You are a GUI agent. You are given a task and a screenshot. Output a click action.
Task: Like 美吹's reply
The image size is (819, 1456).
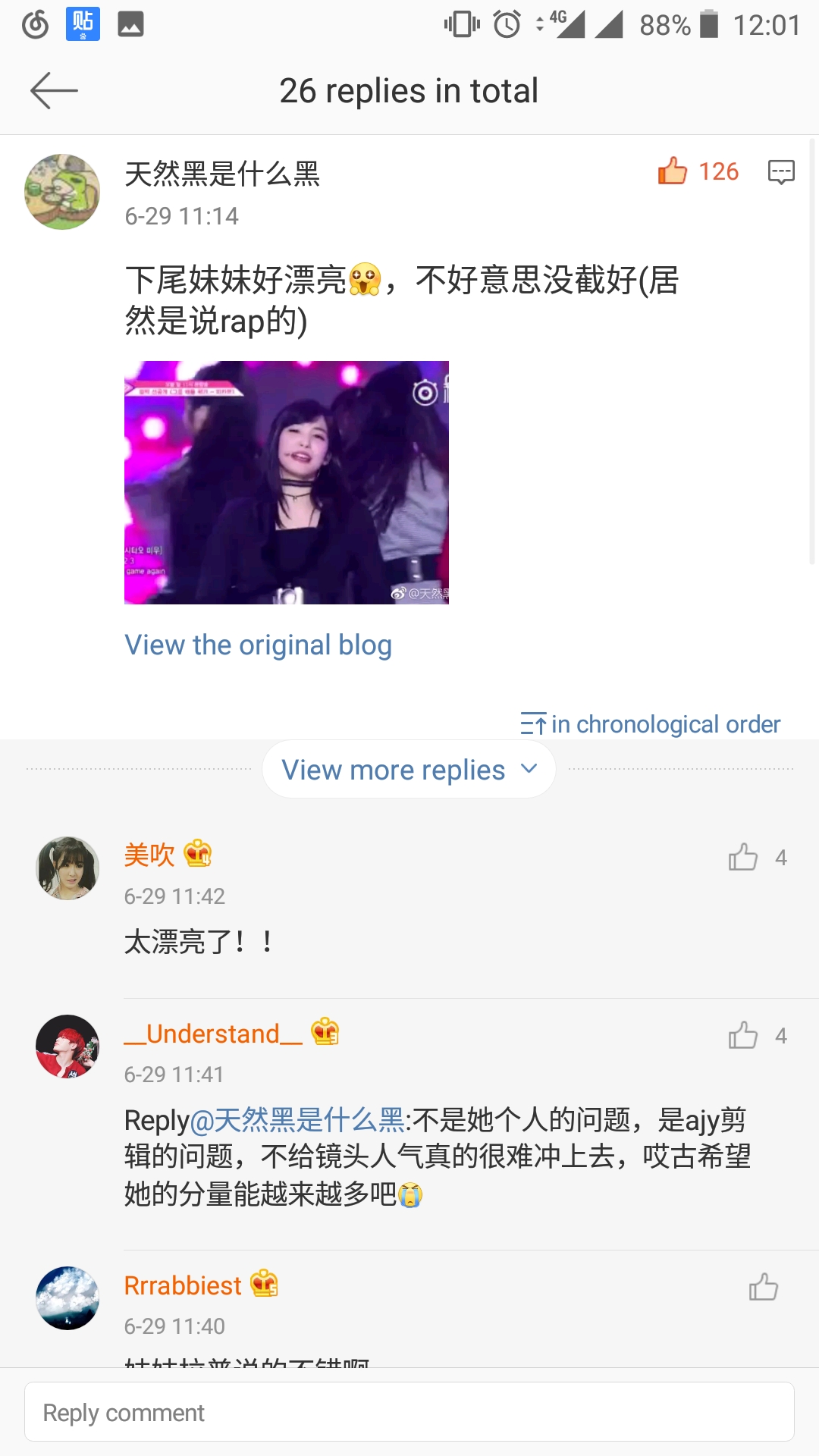pos(743,858)
